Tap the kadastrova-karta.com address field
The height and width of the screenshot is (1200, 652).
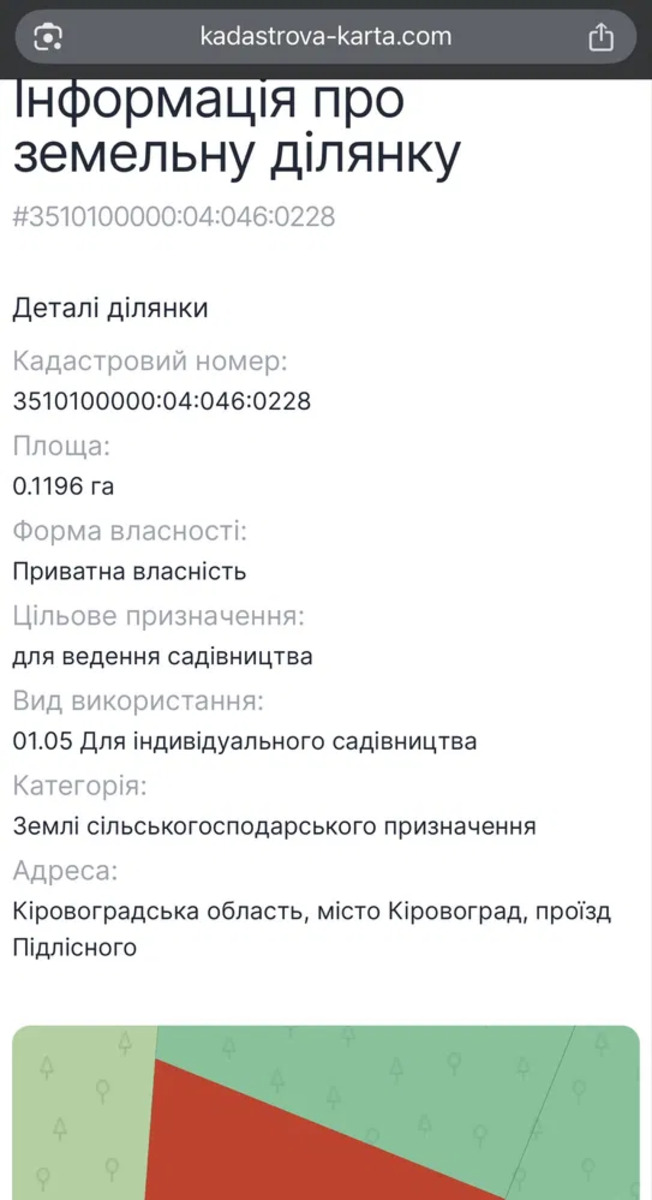tap(326, 37)
